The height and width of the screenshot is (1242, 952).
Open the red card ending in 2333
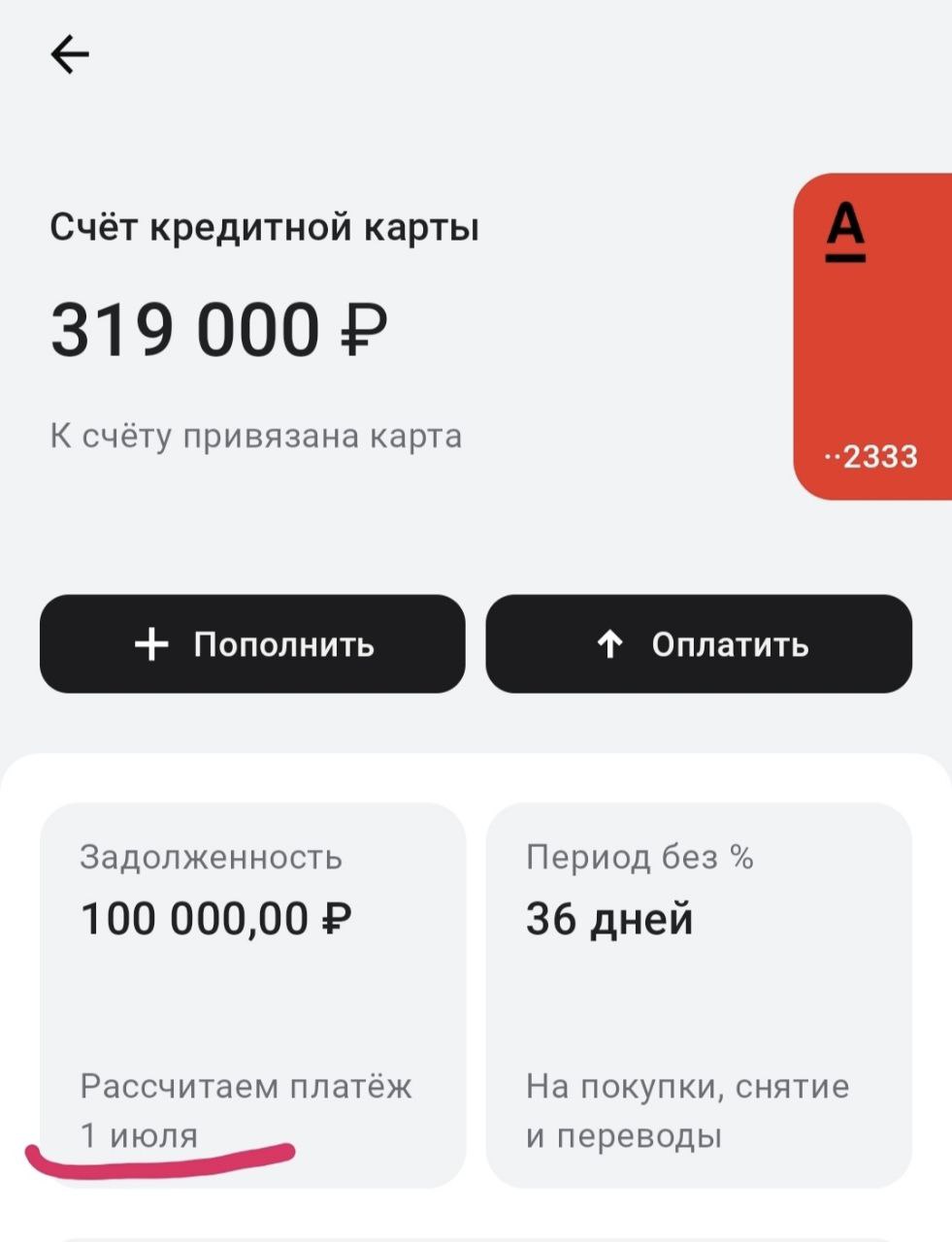coord(872,336)
